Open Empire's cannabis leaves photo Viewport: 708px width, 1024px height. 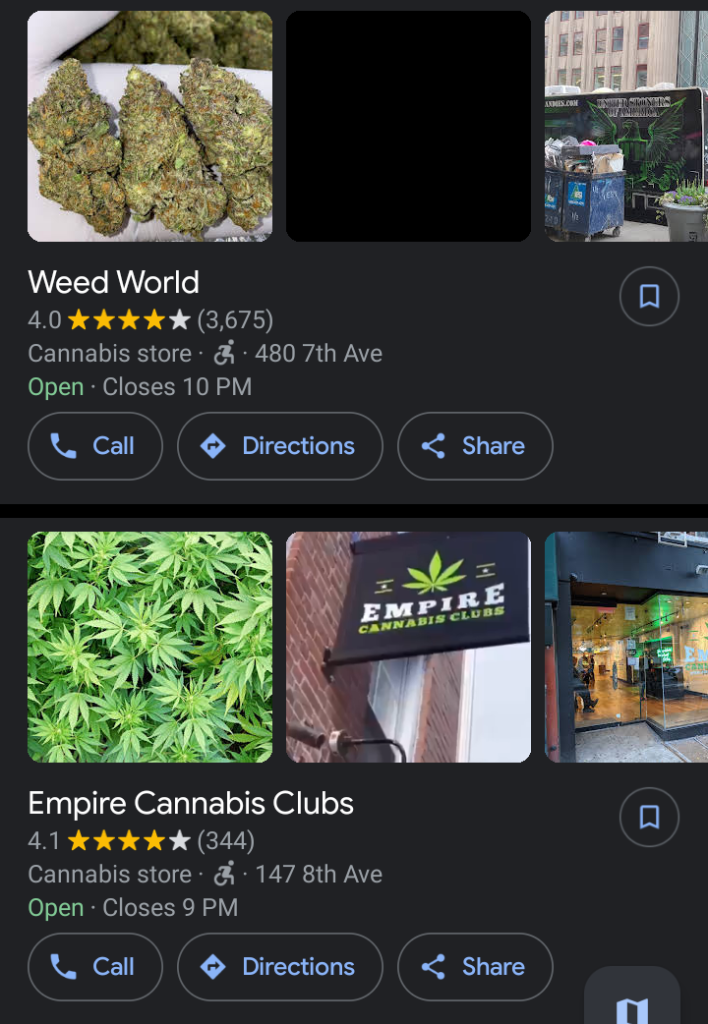(150, 647)
